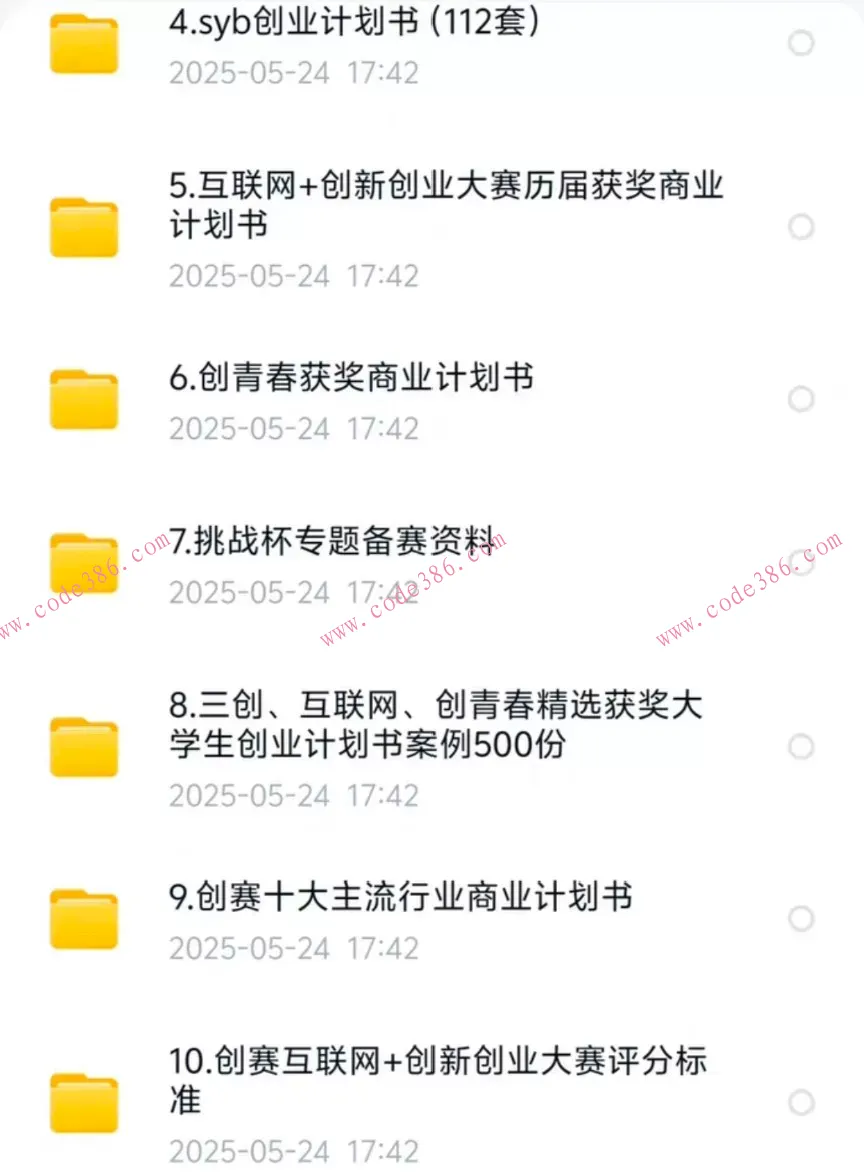864x1176 pixels.
Task: Click the folder icon for 互联网+创新创业大赛历届获奖商业计划书
Action: [x=84, y=227]
